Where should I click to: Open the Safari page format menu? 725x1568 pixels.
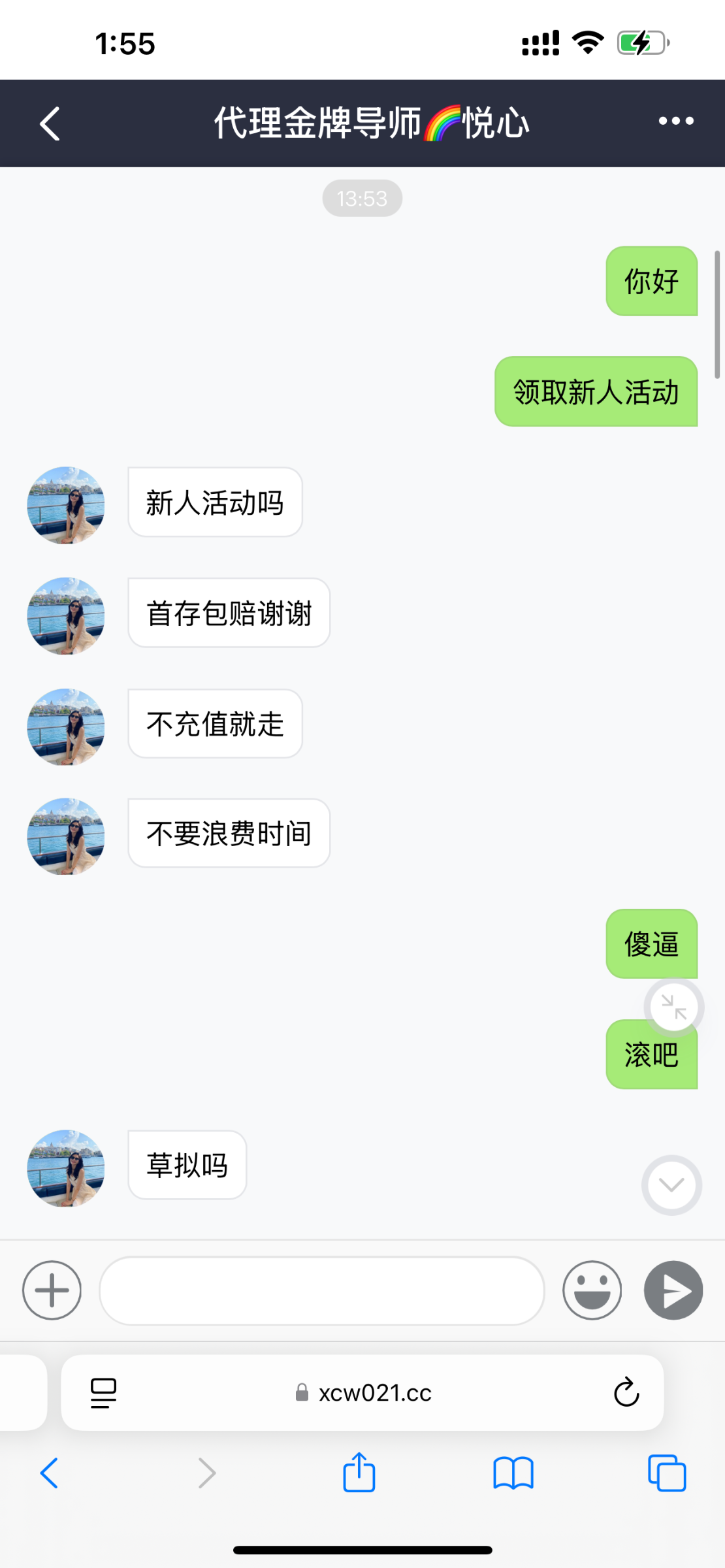pos(103,1392)
